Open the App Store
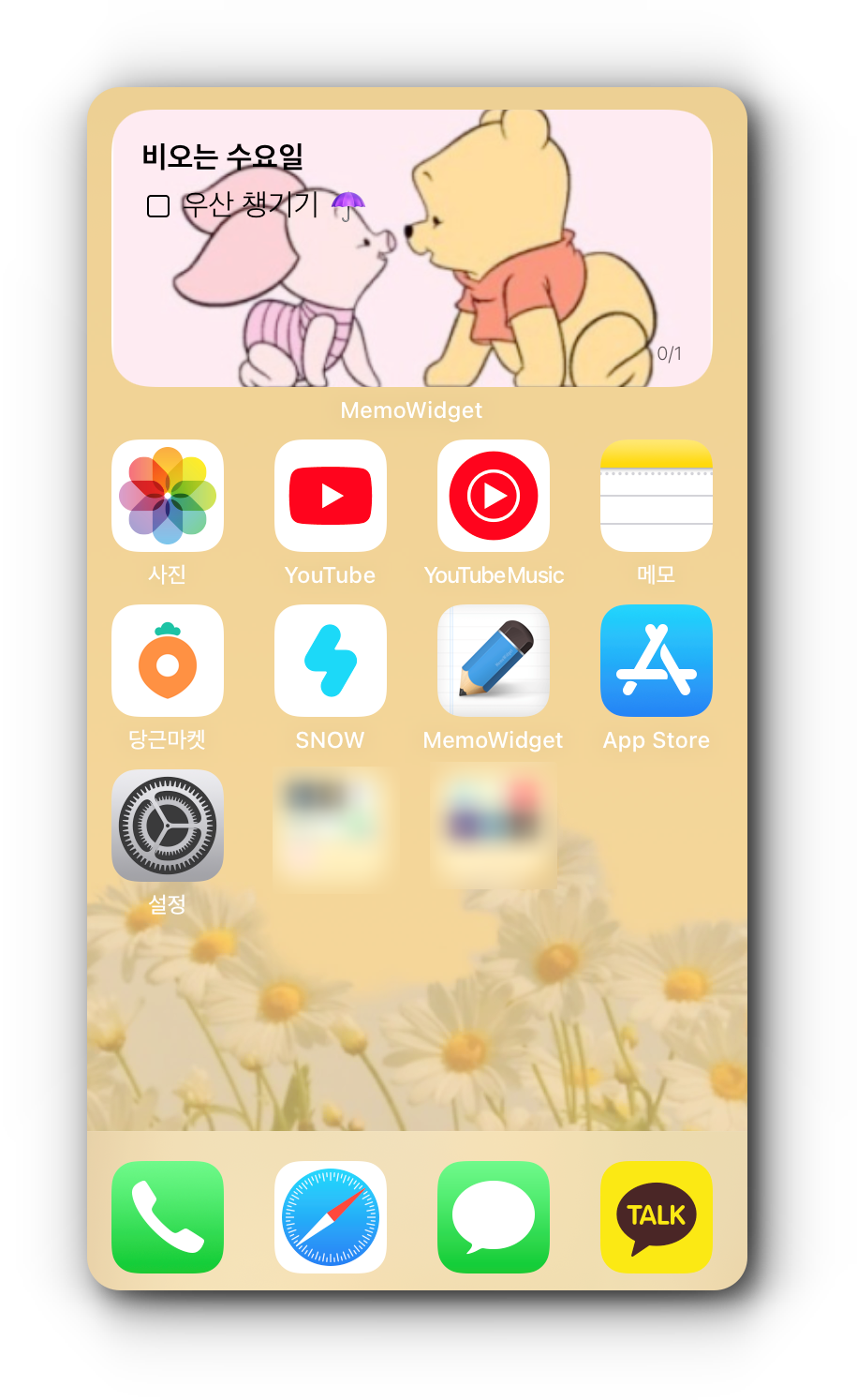This screenshot has height=1400, width=857. (657, 661)
